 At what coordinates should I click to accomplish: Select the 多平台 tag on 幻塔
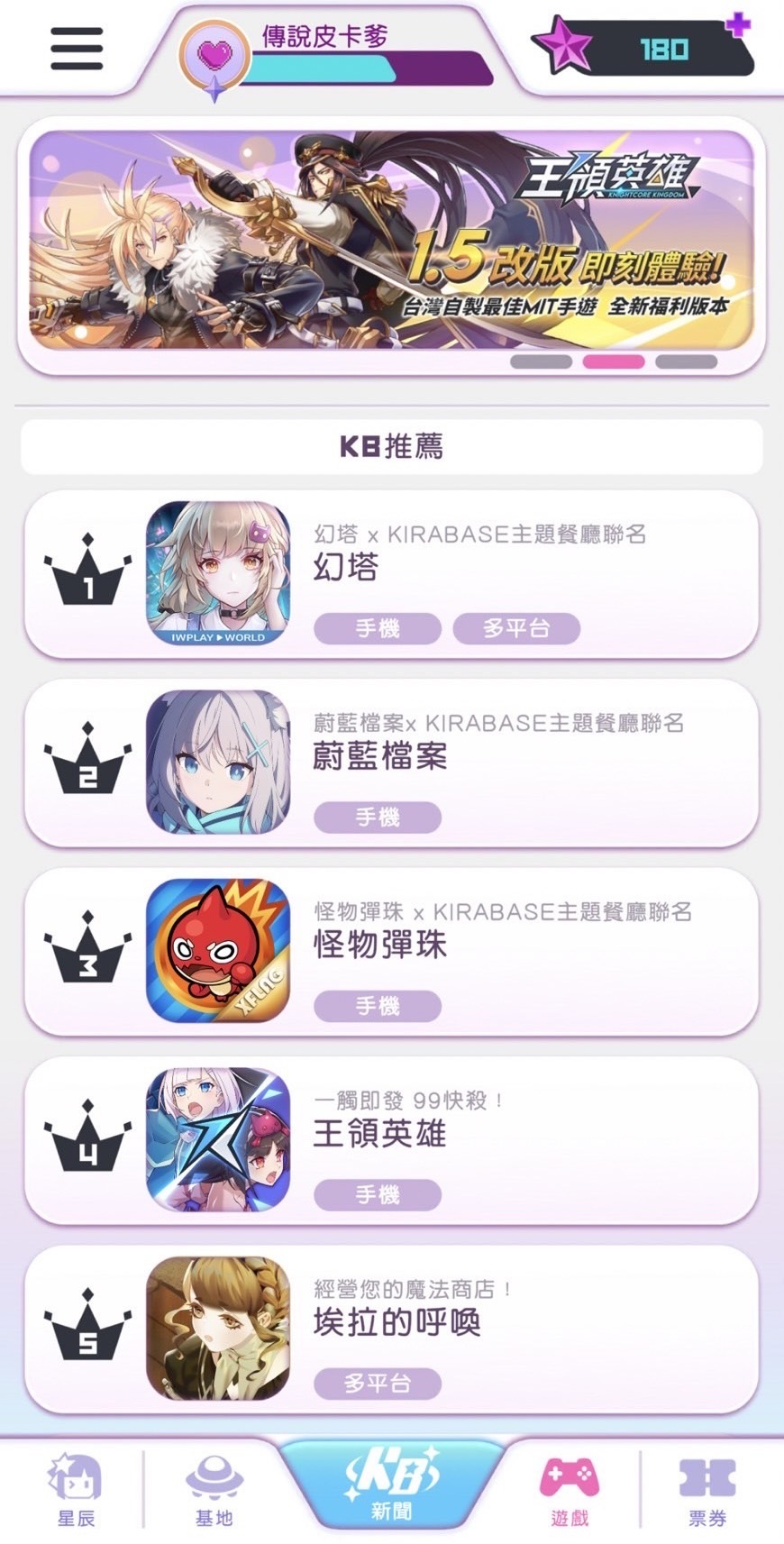pyautogui.click(x=515, y=628)
